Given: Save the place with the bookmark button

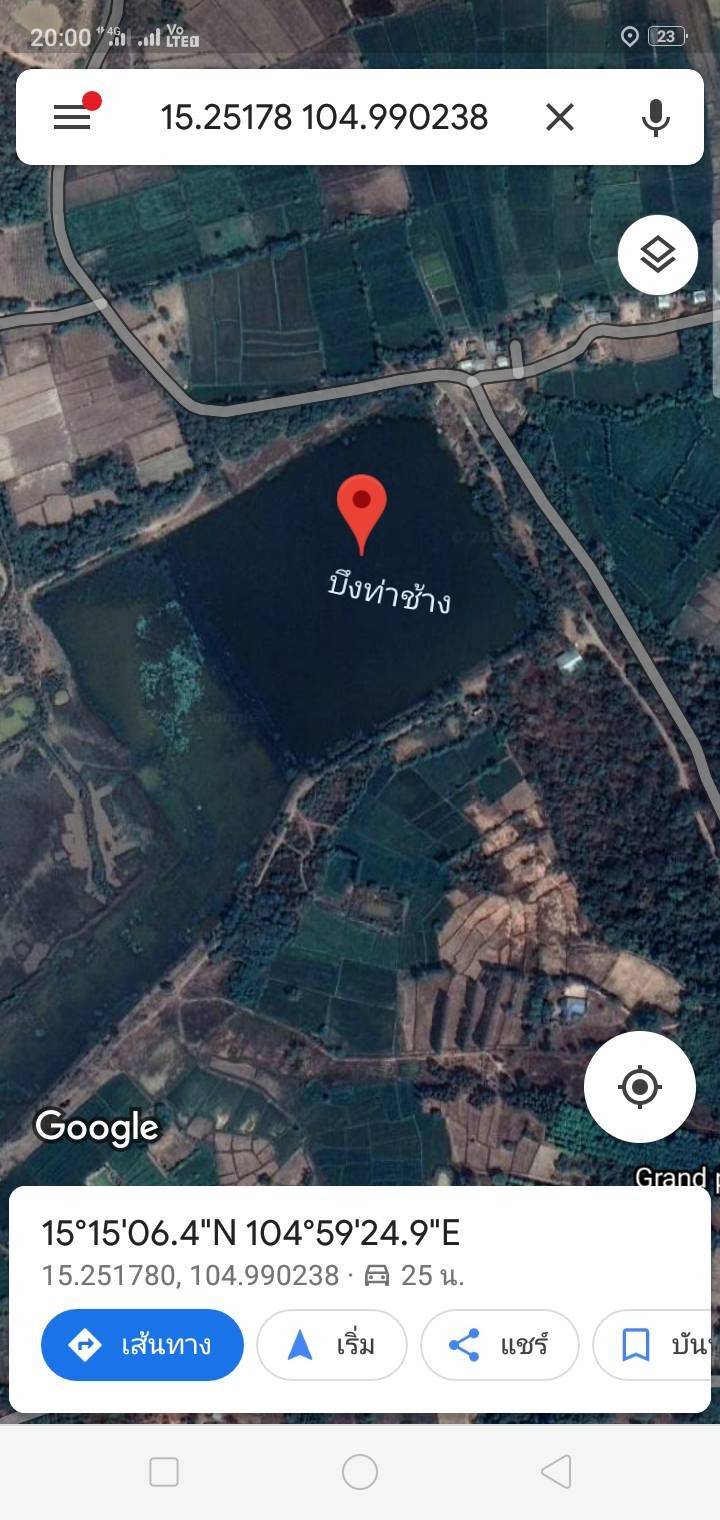Looking at the screenshot, I should tap(655, 1345).
